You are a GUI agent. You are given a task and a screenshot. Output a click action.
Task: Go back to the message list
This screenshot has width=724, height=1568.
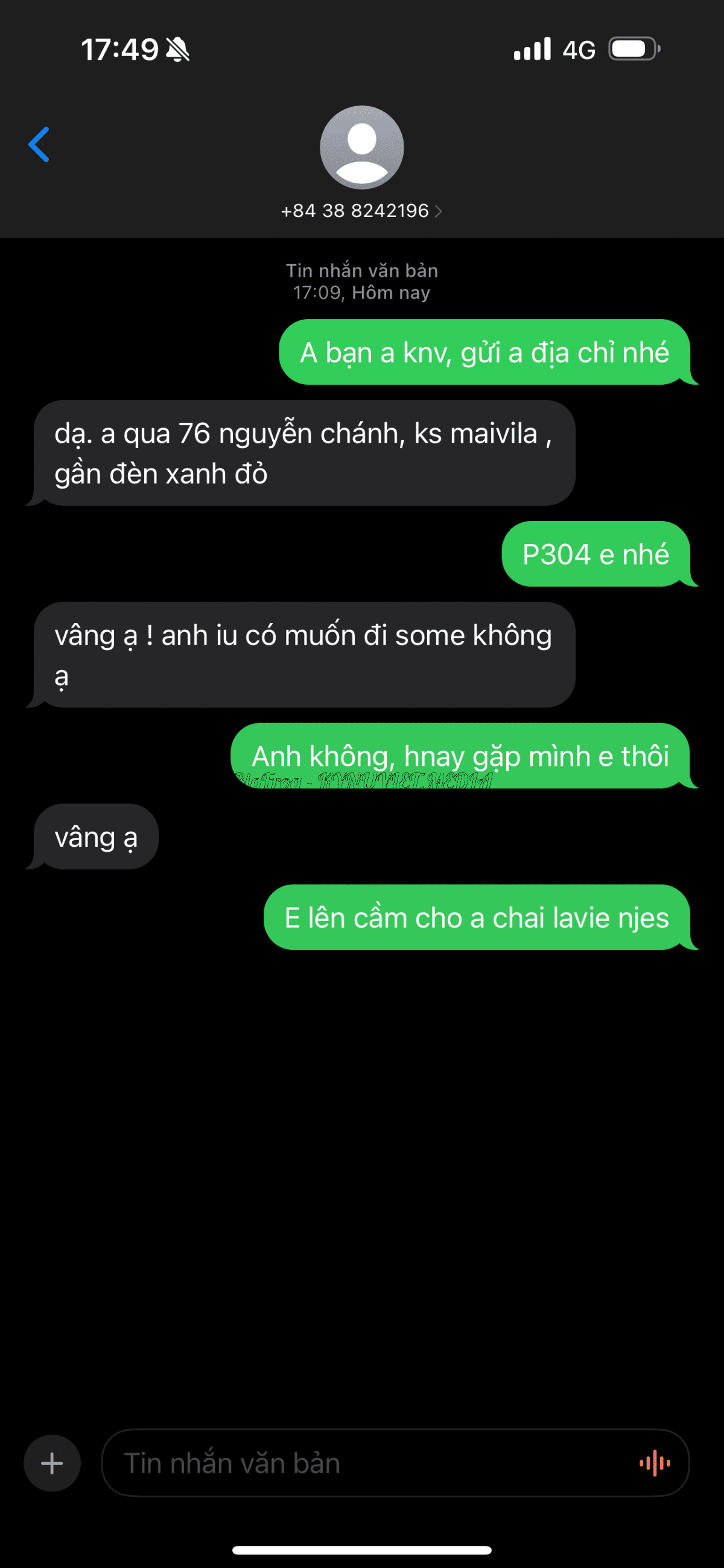click(39, 145)
